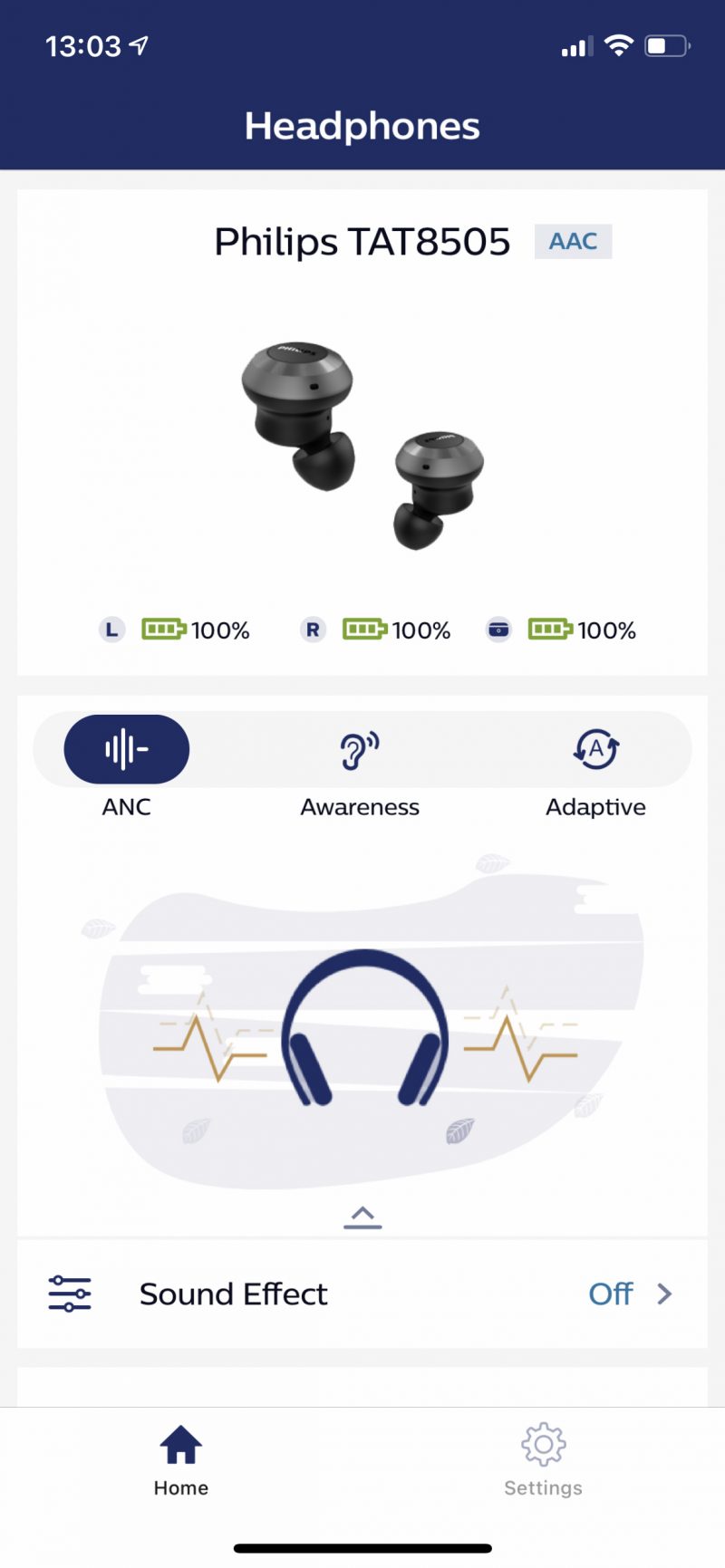The height and width of the screenshot is (1568, 725).
Task: Tap the earbuds product thumbnail image
Action: point(362,444)
